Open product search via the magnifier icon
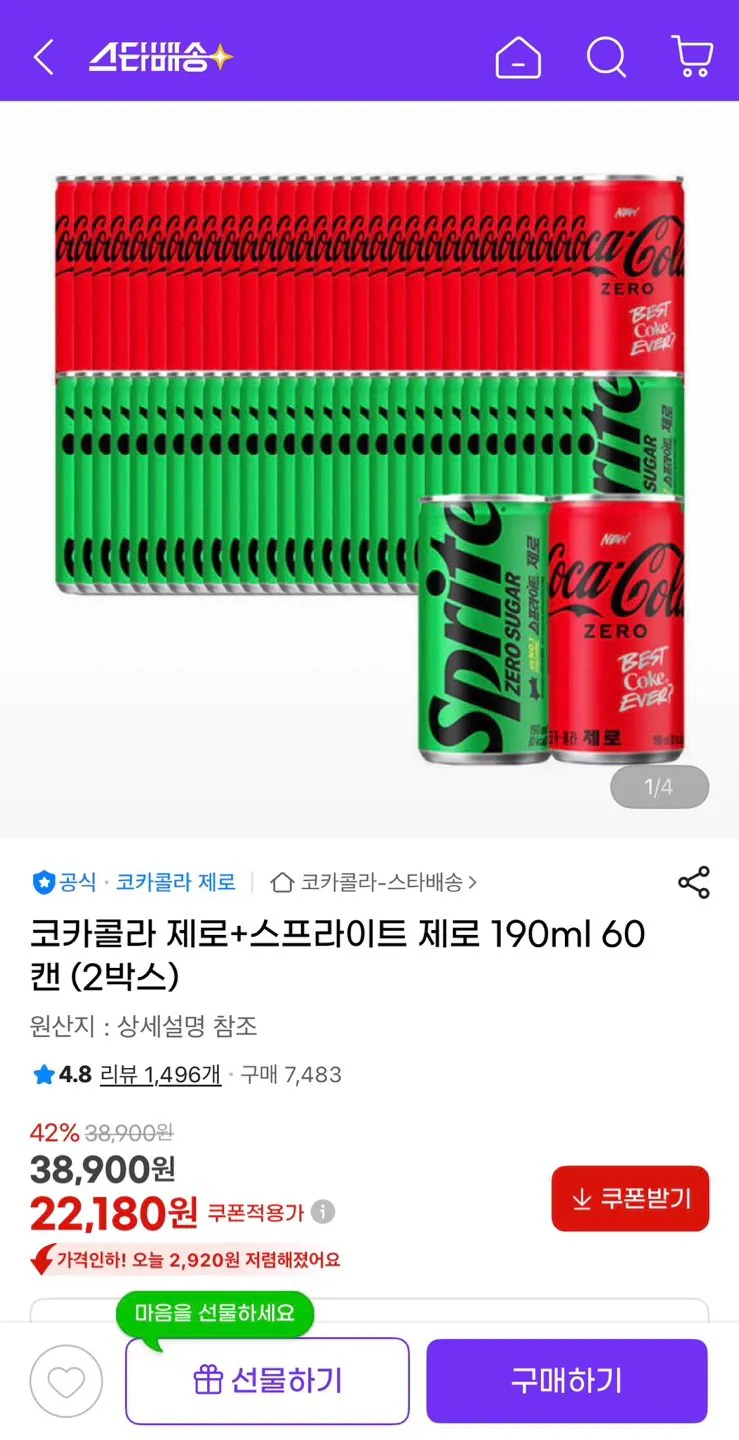 tap(605, 57)
